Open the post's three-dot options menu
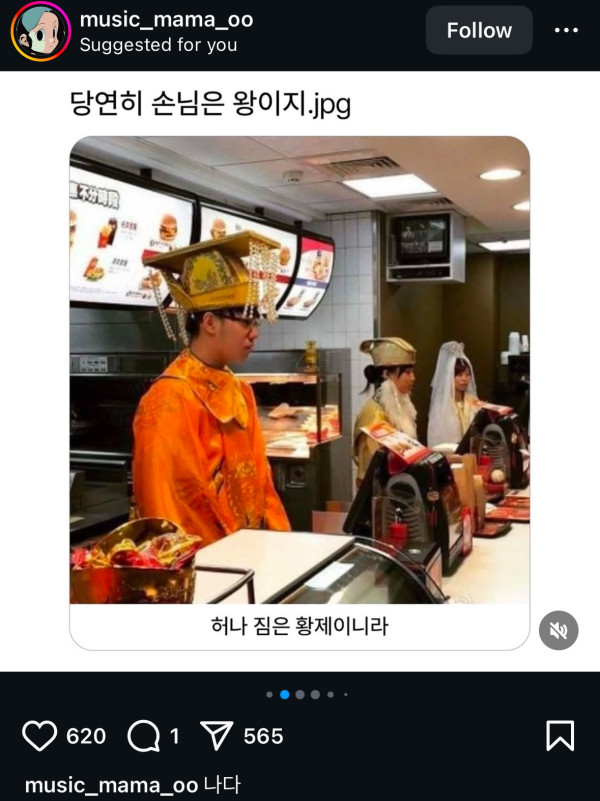The width and height of the screenshot is (600, 801). 566,31
